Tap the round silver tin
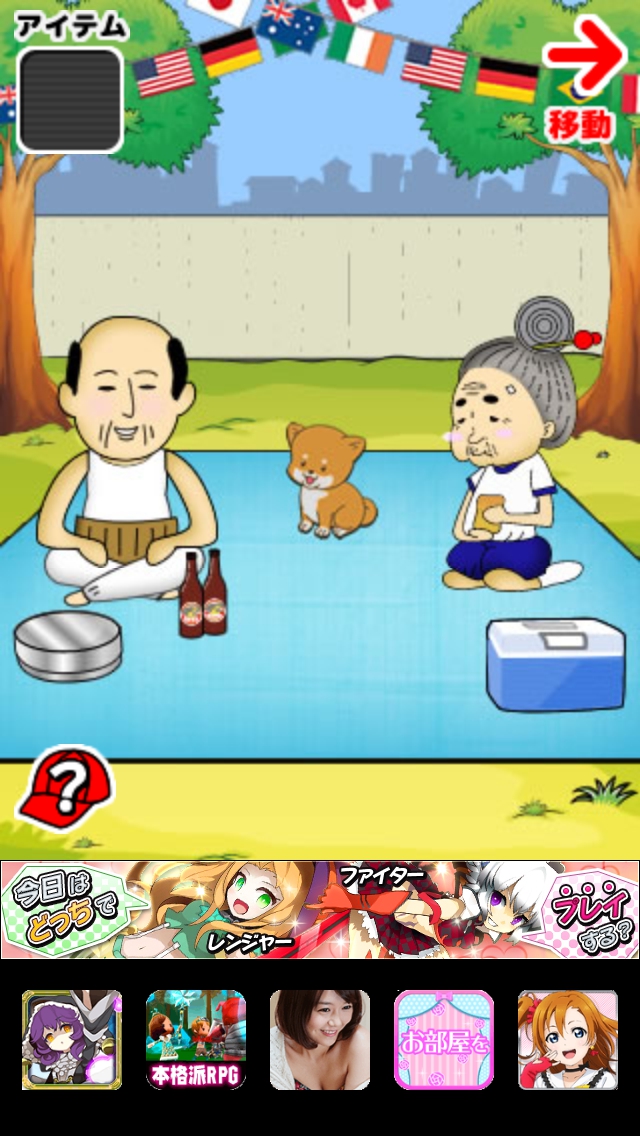Screen dimensions: 640x1136 tap(68, 648)
